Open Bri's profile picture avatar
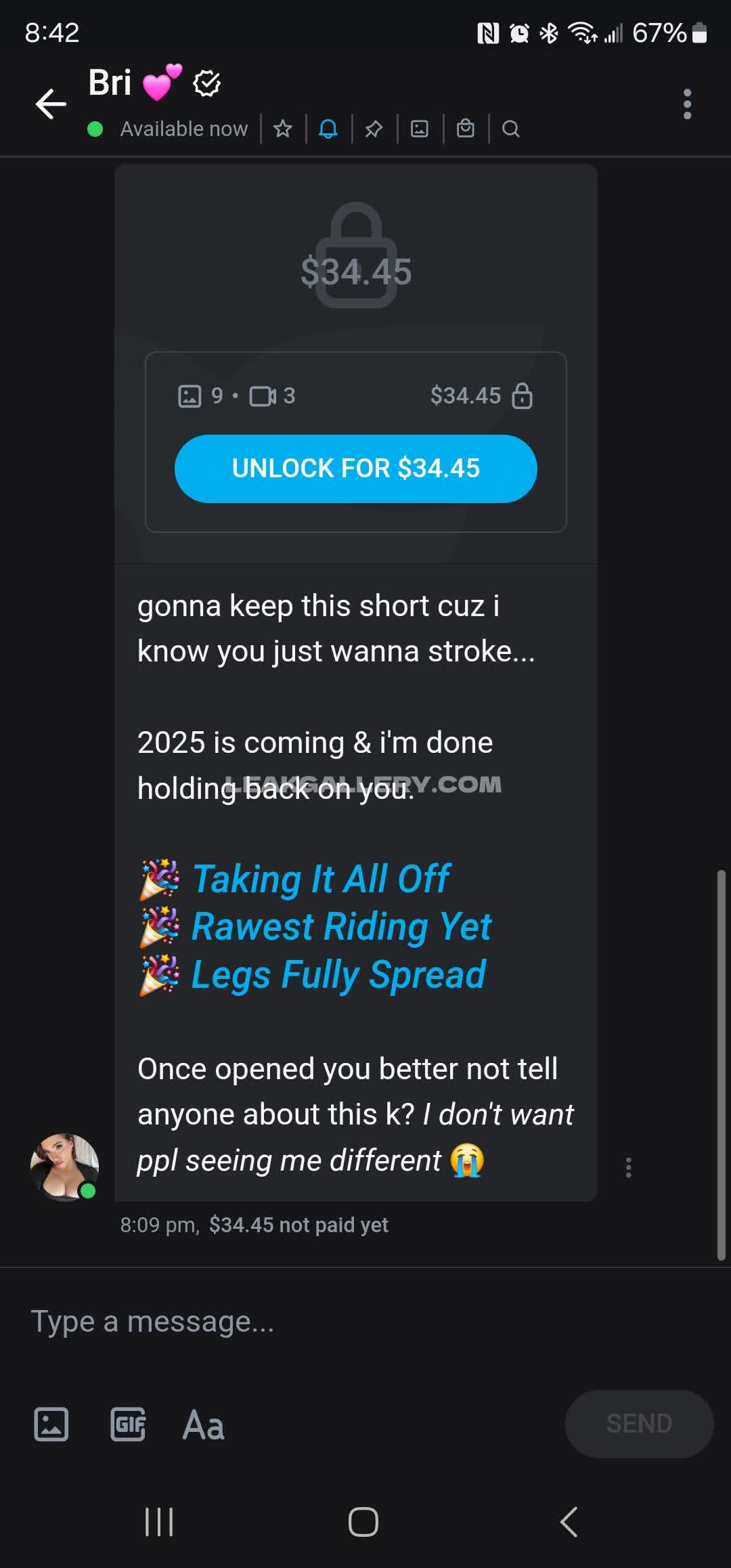Screen dimensions: 731x1568 tap(64, 1167)
